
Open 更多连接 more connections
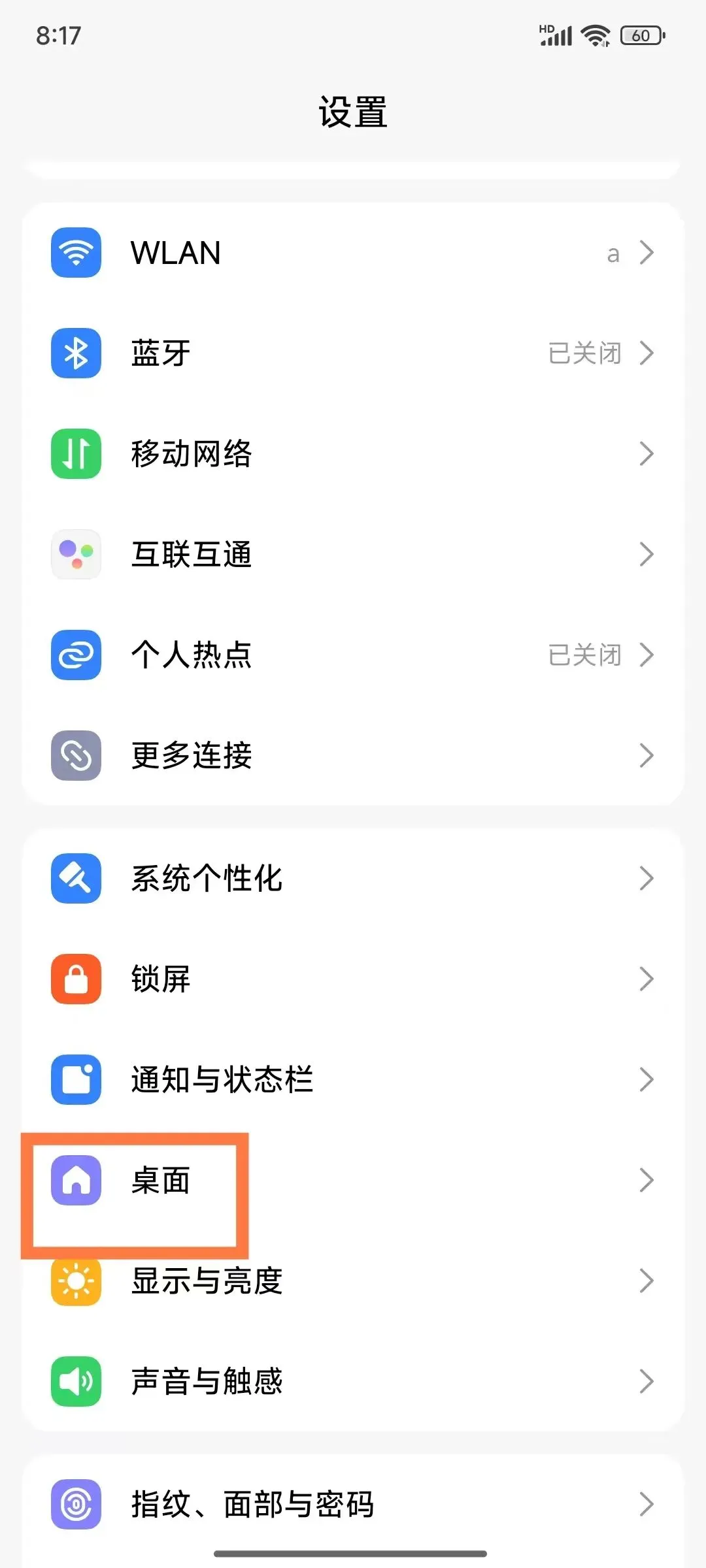pyautogui.click(x=353, y=756)
